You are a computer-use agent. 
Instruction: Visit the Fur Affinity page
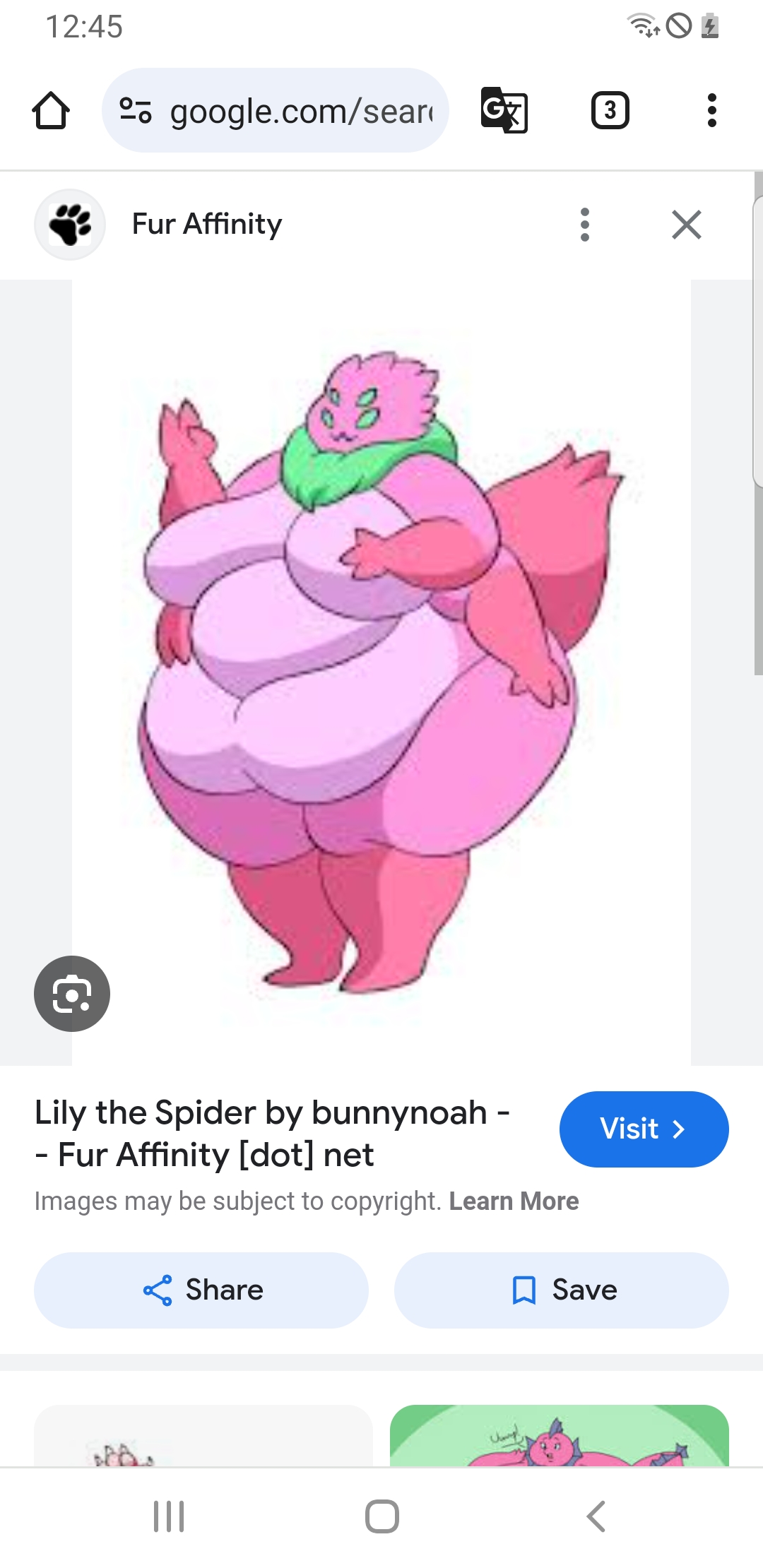(x=644, y=1129)
